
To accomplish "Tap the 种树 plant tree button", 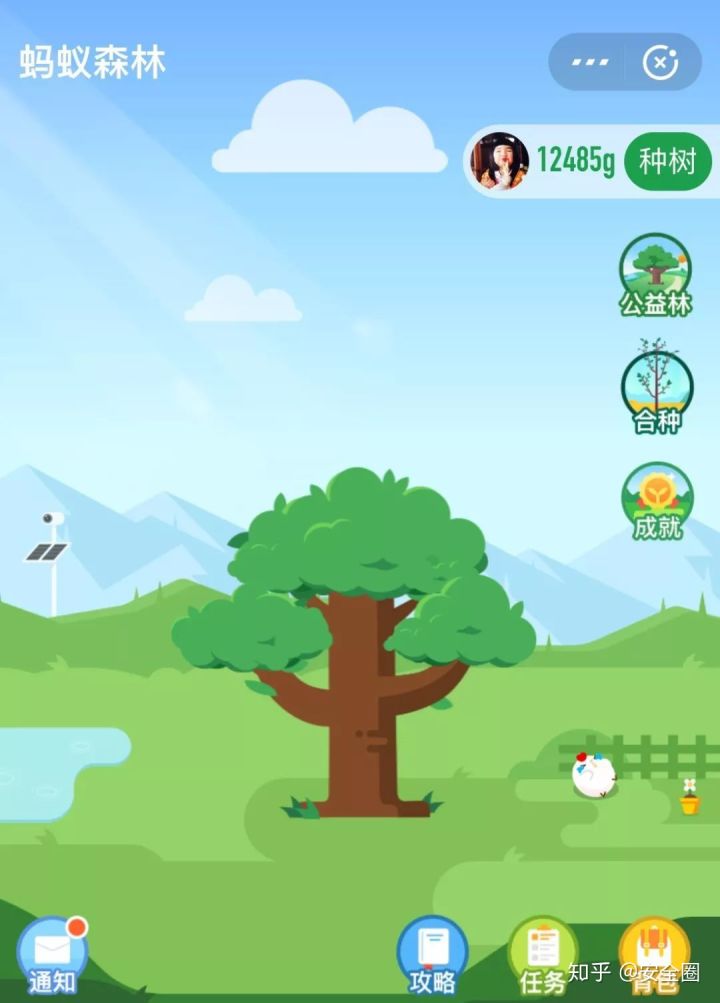I will click(667, 161).
